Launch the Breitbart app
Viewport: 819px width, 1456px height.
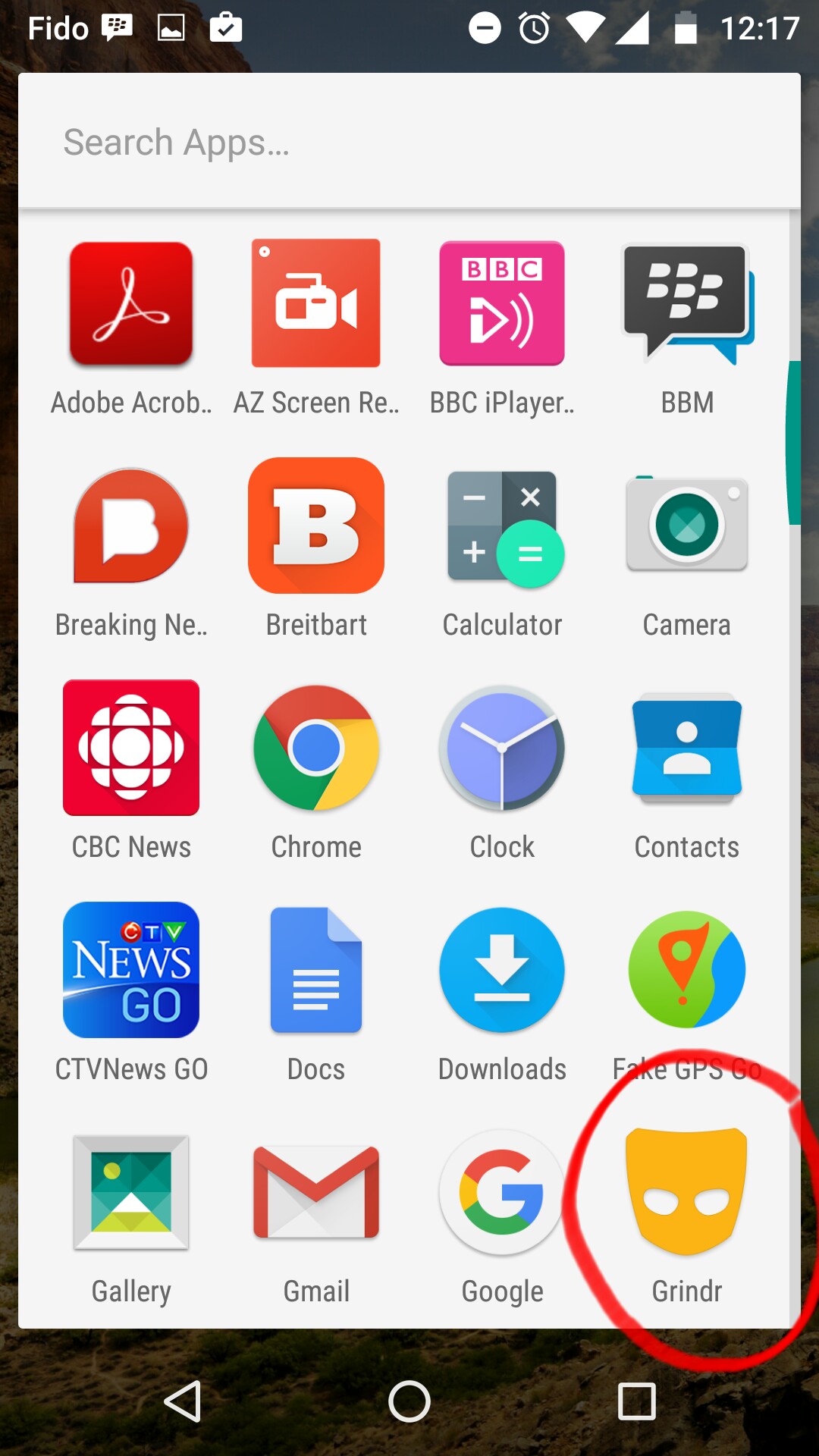(316, 526)
